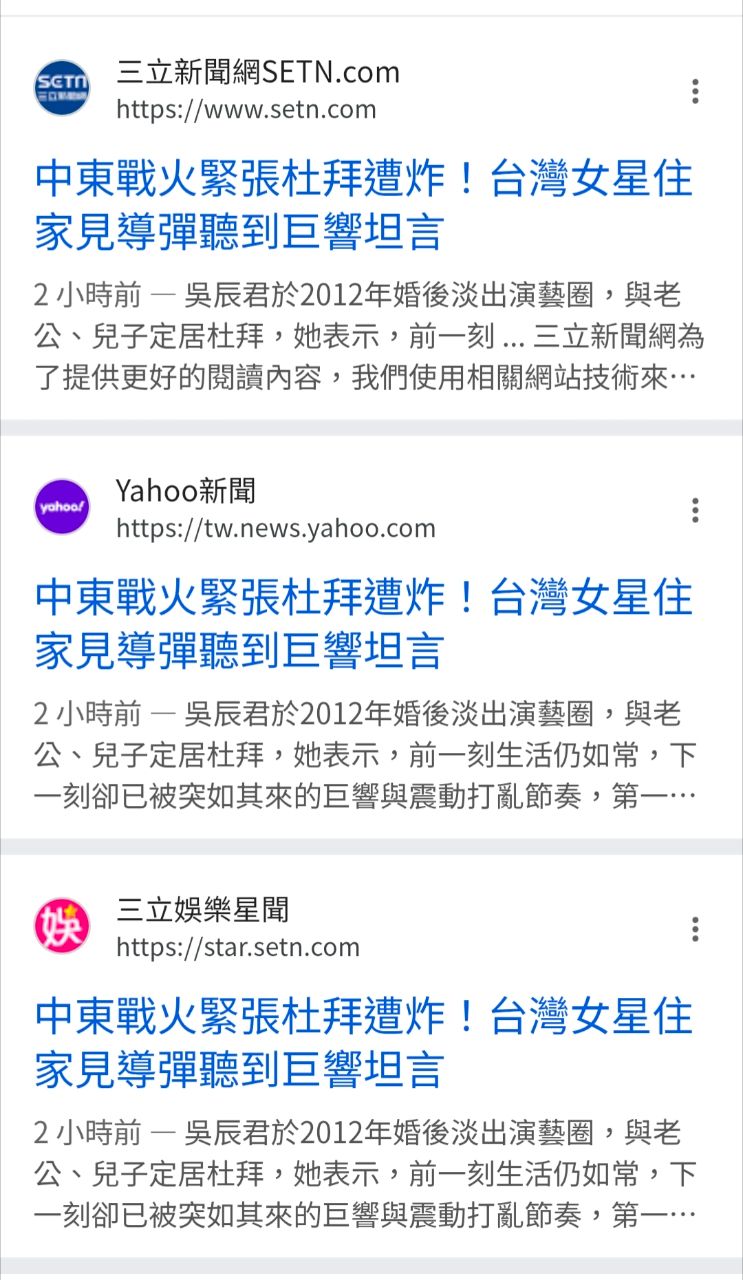Viewport: 743px width, 1280px height.
Task: Open more options for the Yahoo新聞 result
Action: [x=695, y=511]
